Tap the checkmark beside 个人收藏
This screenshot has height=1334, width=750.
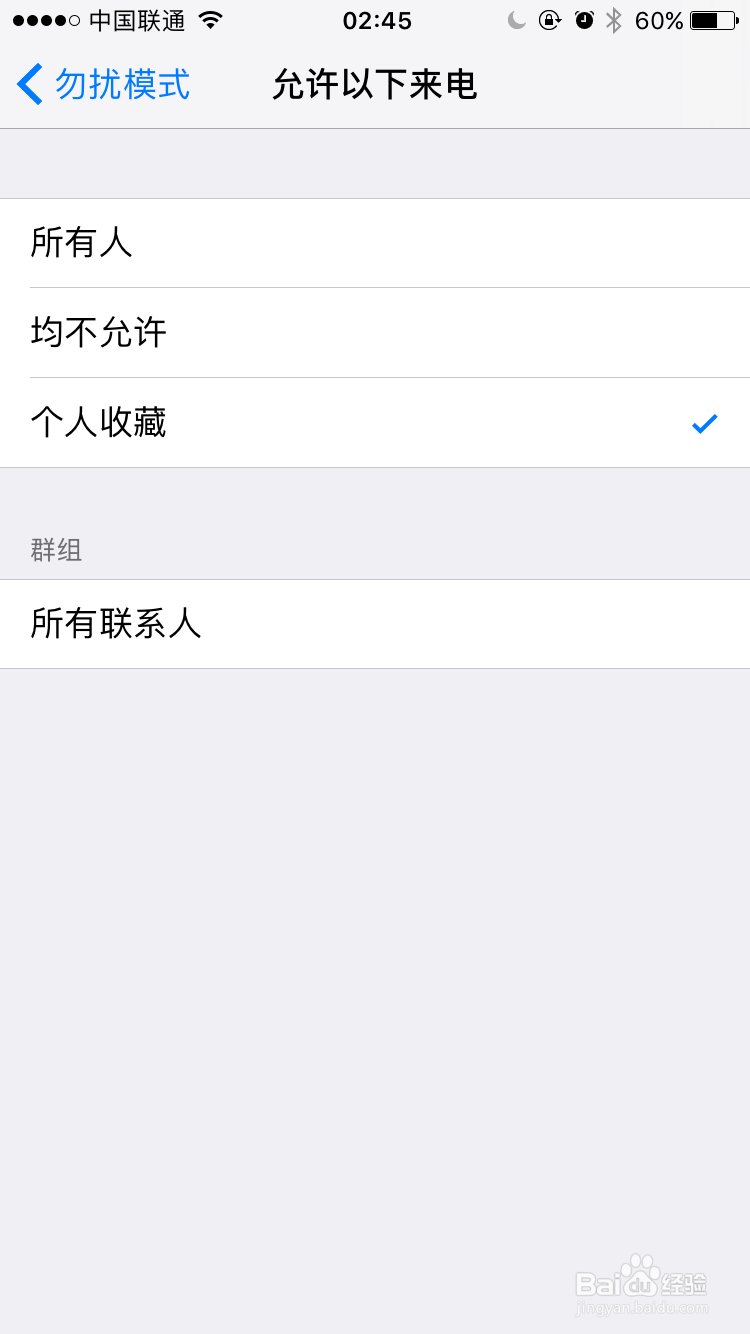tap(705, 423)
